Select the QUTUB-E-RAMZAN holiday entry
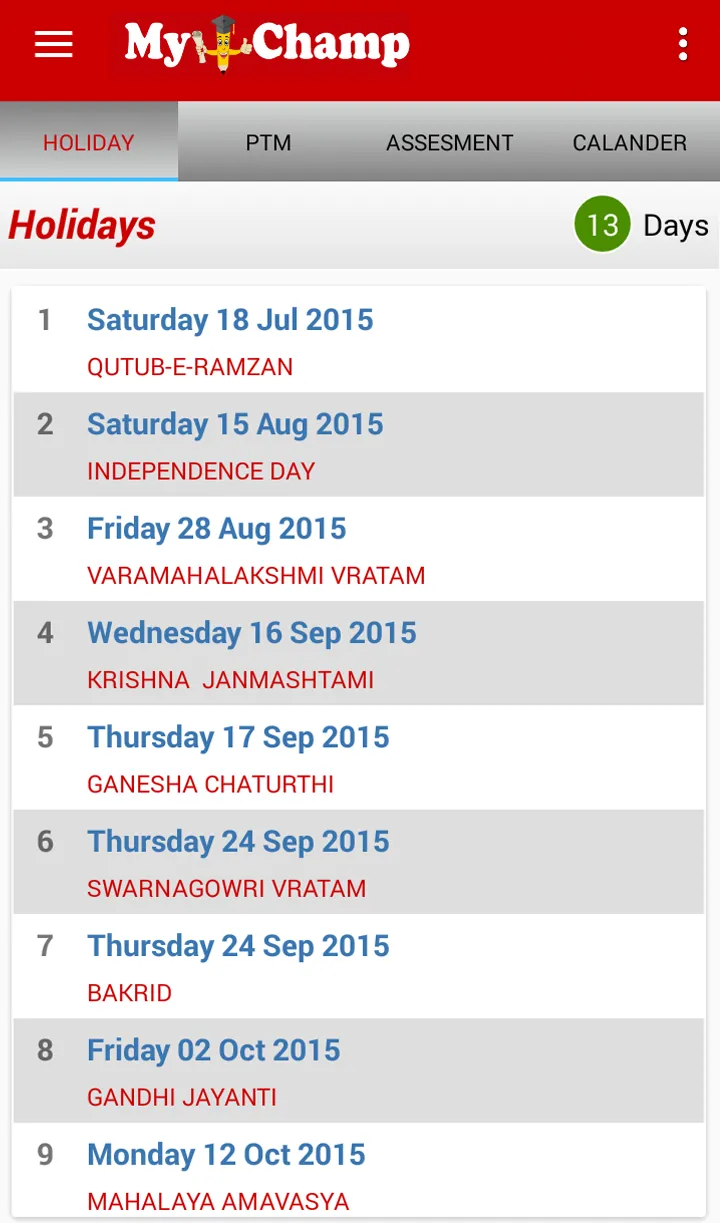The height and width of the screenshot is (1223, 720). coord(358,340)
